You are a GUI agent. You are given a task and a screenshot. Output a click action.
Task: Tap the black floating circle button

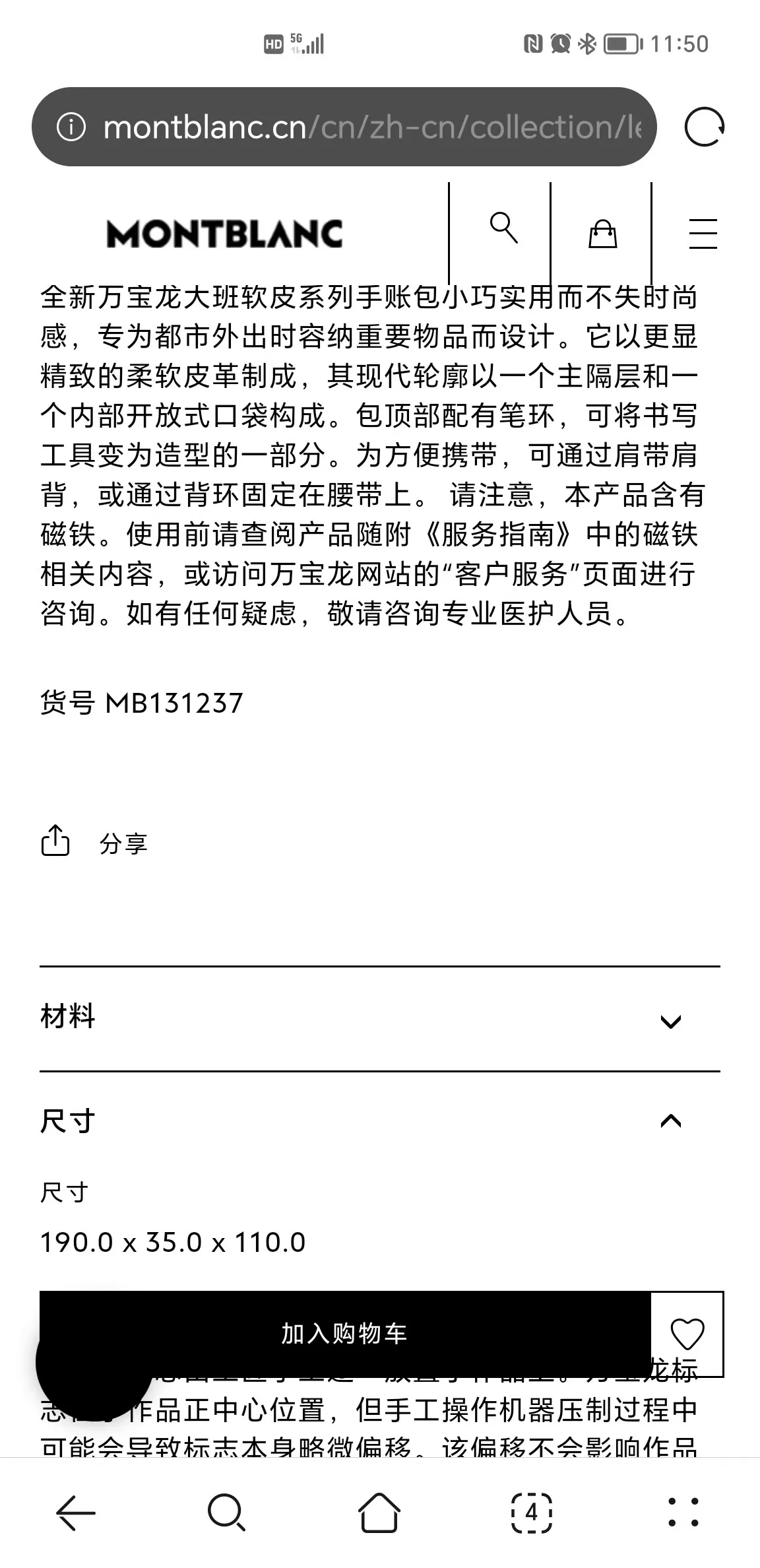(x=92, y=1361)
